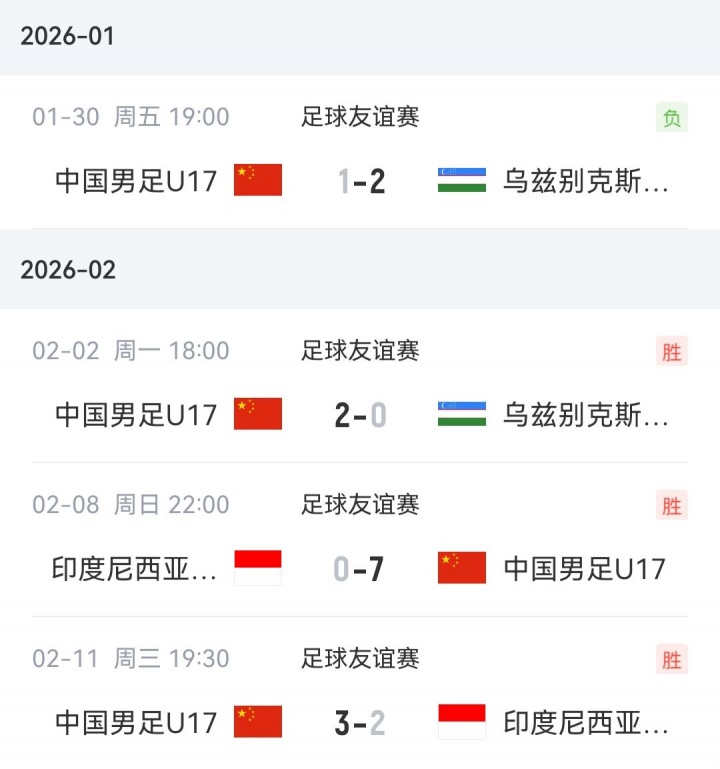
Task: Open the 01-30 China U17 vs Uzbekistan match
Action: pos(360,181)
